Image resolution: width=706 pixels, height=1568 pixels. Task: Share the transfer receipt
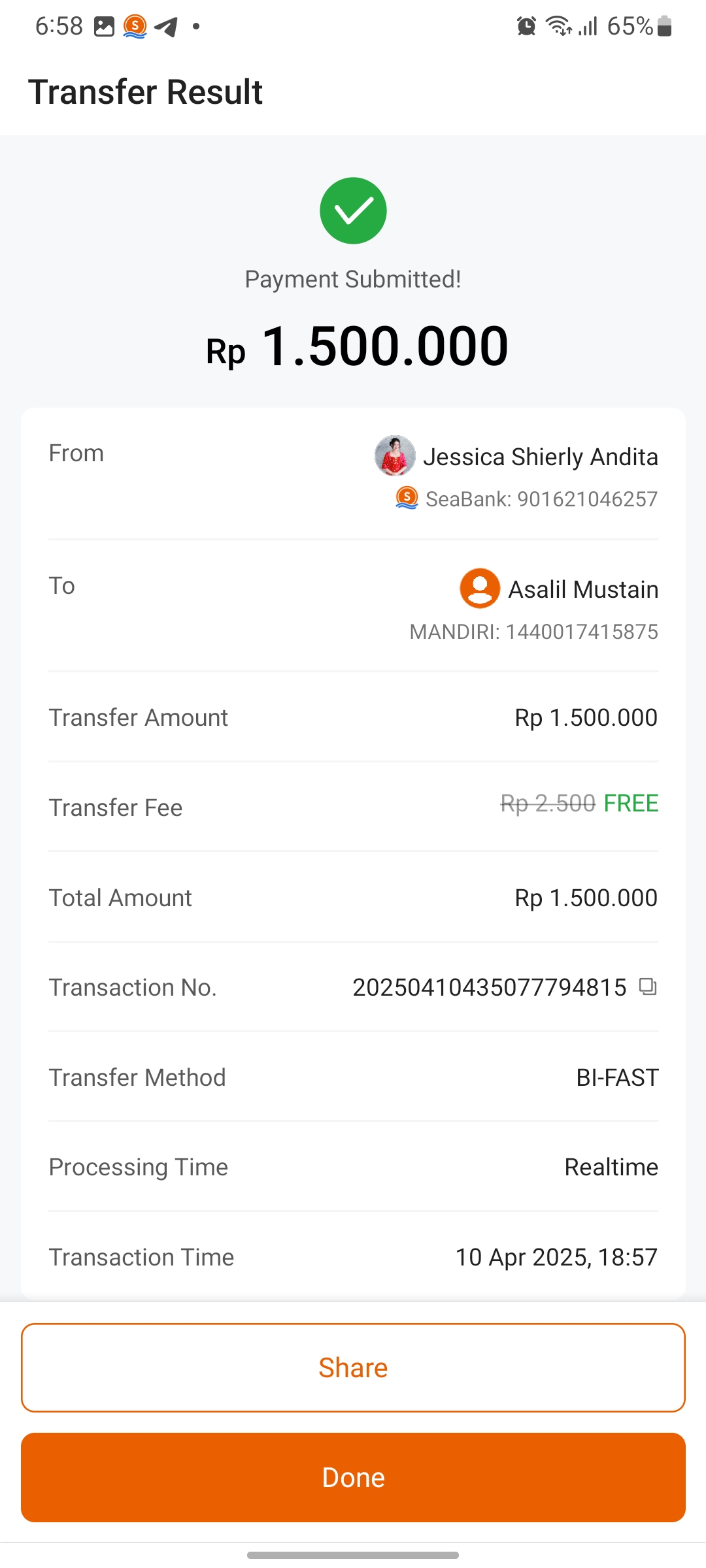pyautogui.click(x=353, y=1367)
